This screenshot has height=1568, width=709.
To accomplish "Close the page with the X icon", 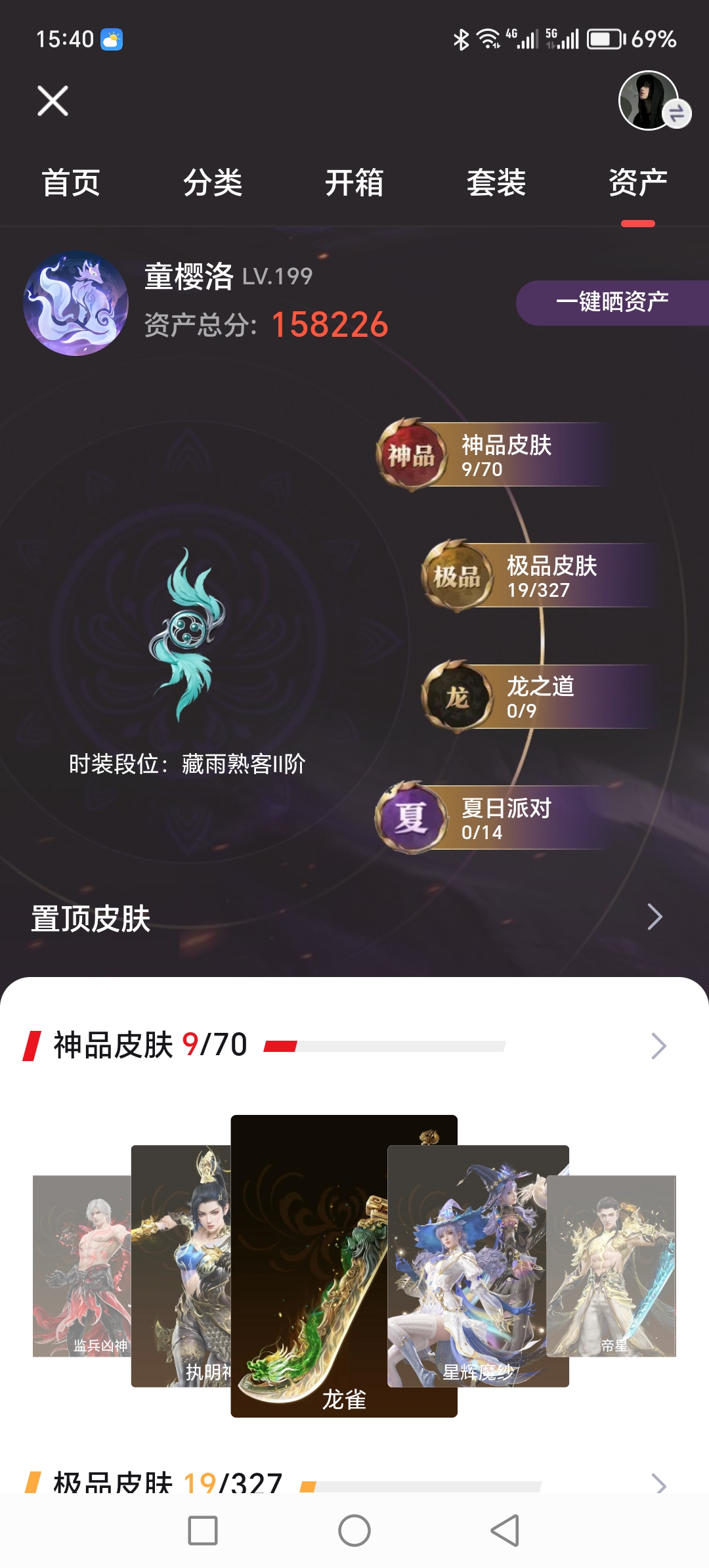I will click(x=53, y=101).
